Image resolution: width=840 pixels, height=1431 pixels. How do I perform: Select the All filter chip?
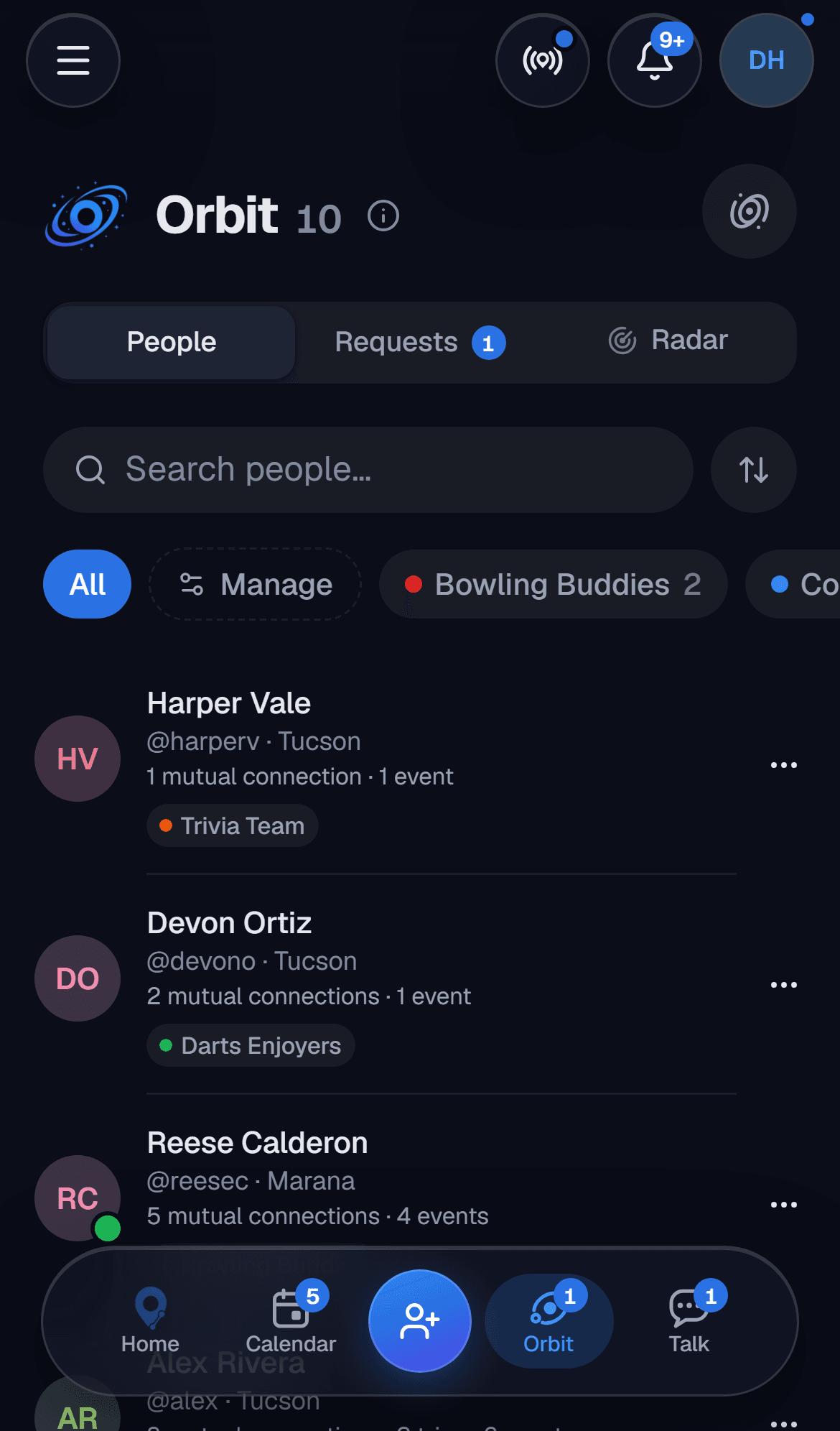tap(88, 584)
